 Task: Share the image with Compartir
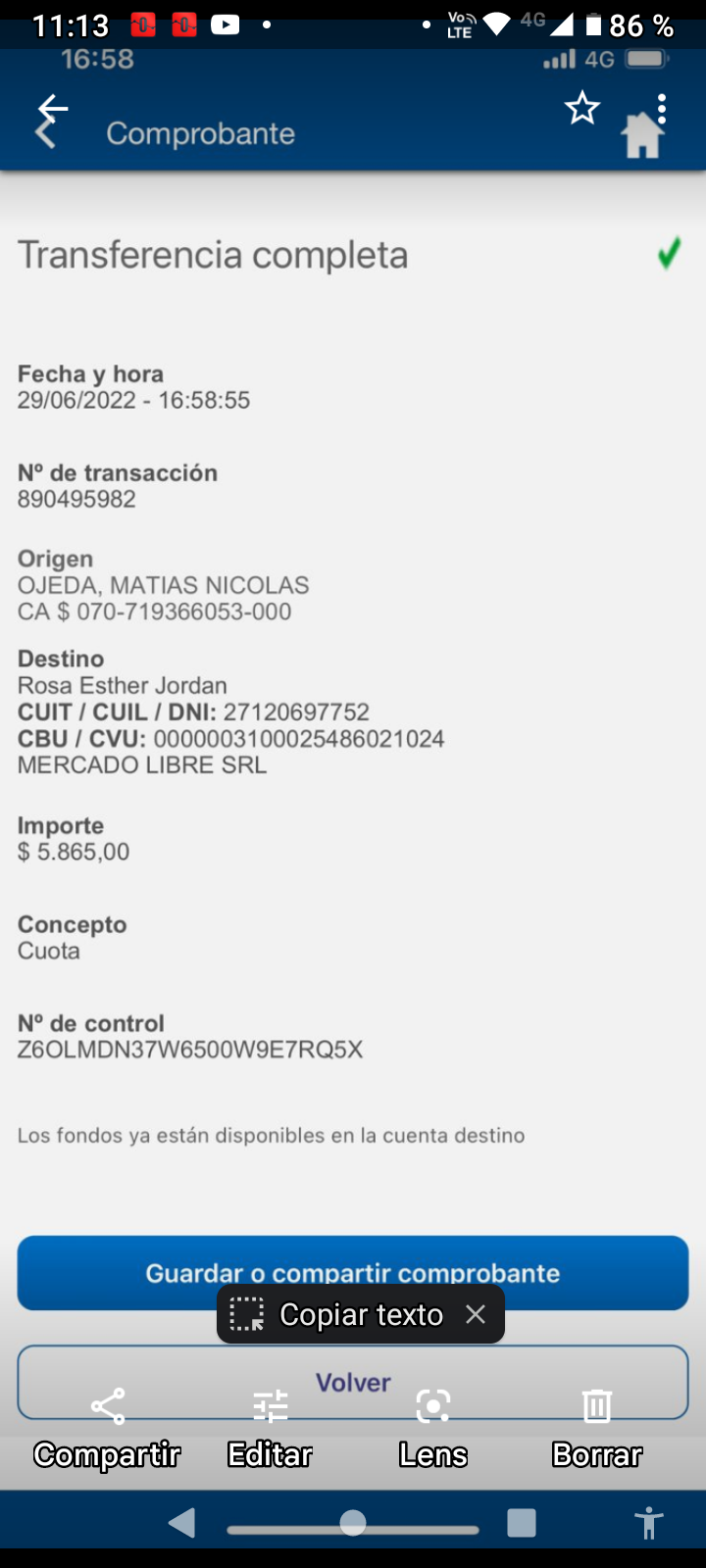click(107, 1426)
